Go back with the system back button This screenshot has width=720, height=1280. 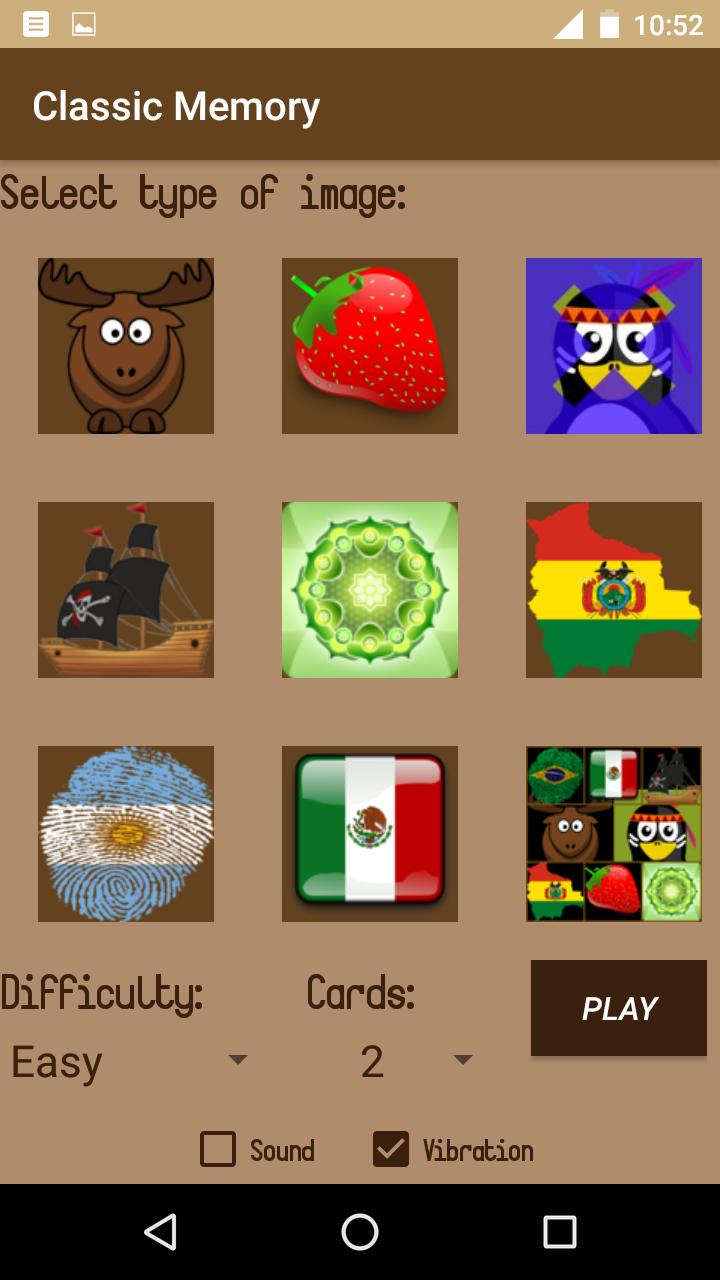(x=160, y=1232)
